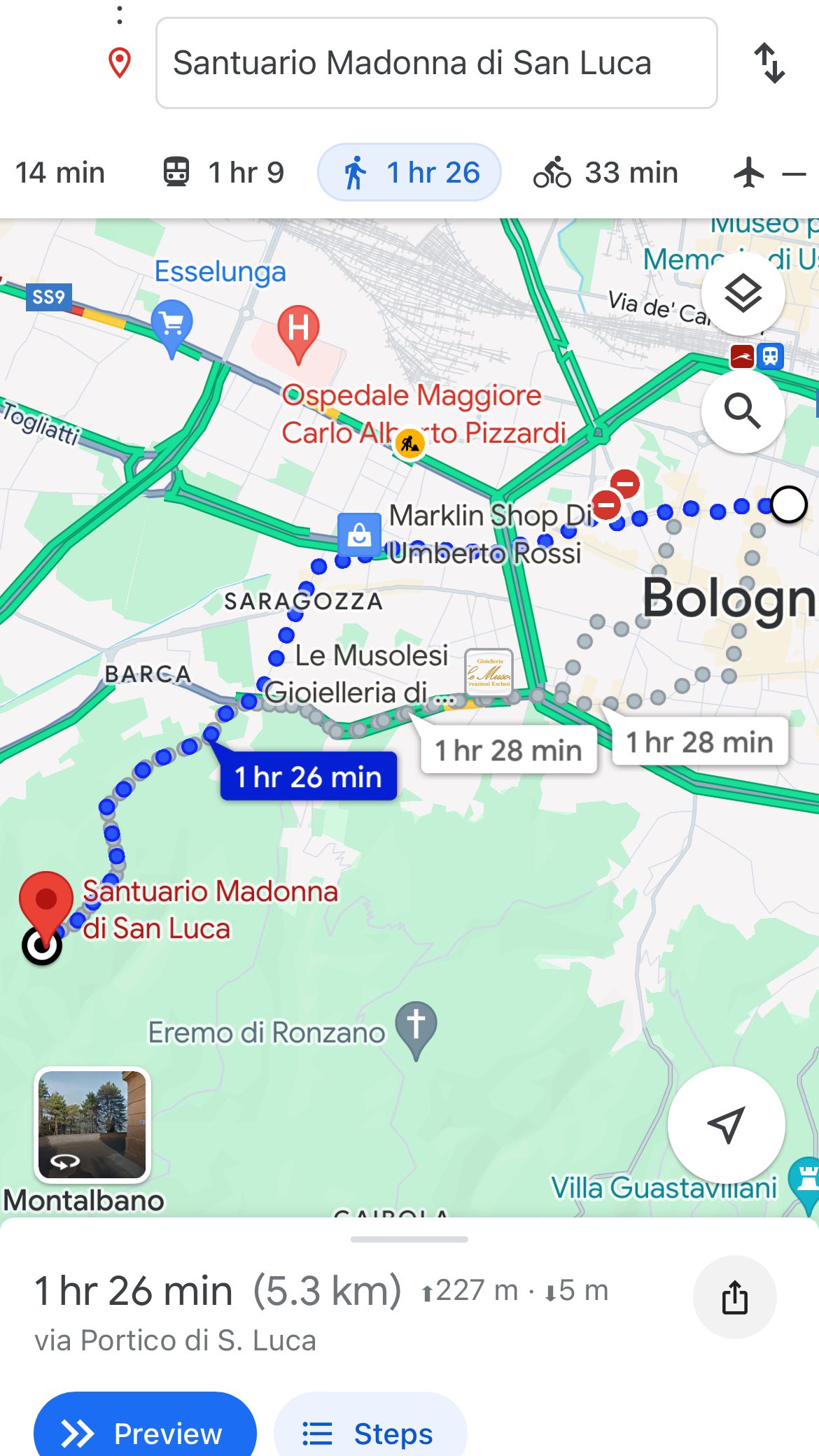Viewport: 819px width, 1456px height.
Task: Swap start and destination points
Action: pyautogui.click(x=769, y=63)
